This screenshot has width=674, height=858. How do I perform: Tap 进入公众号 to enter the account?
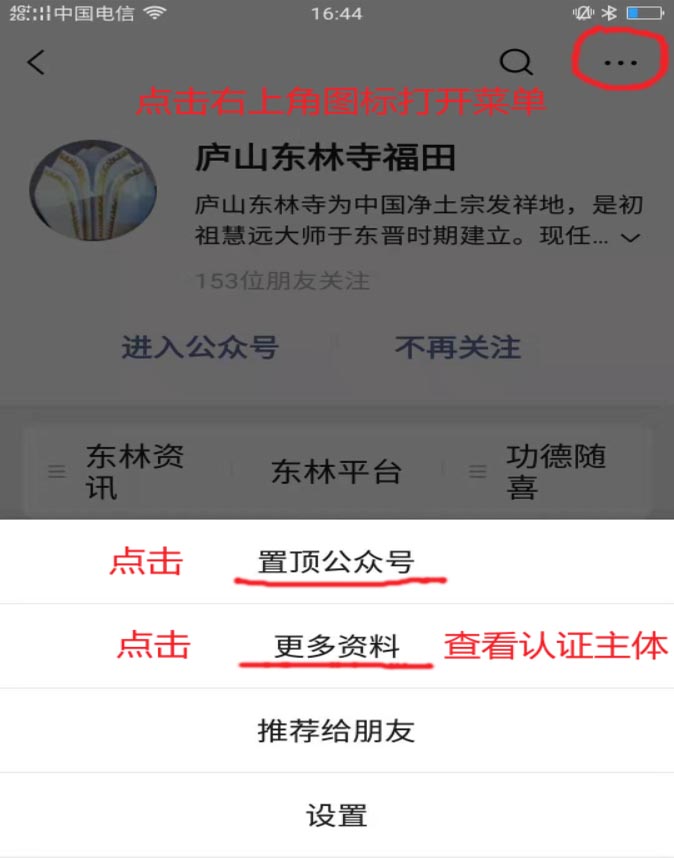tap(199, 347)
